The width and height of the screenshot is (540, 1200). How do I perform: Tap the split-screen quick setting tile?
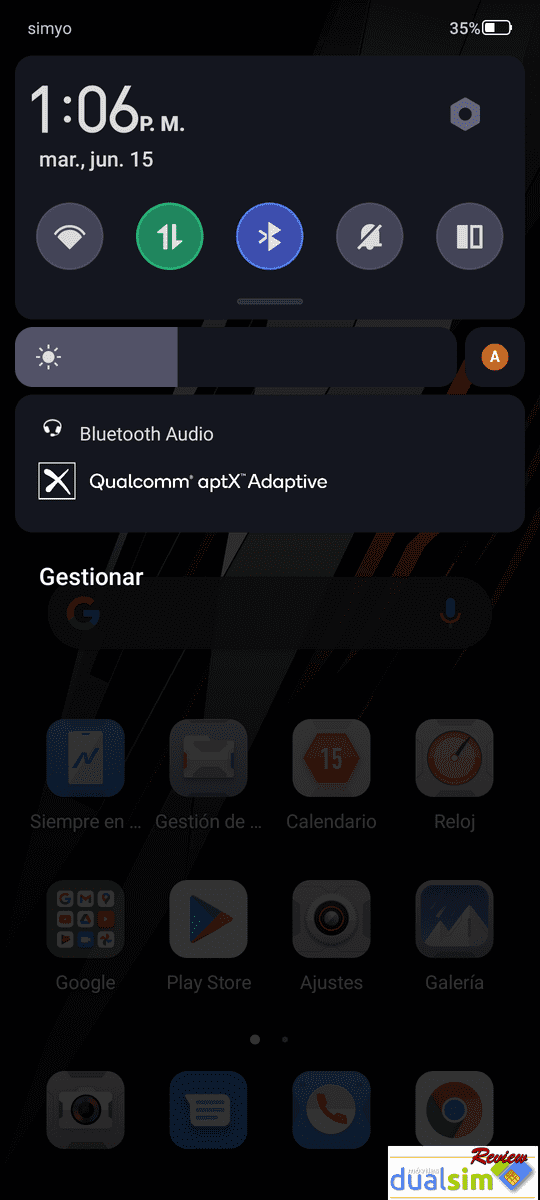pyautogui.click(x=470, y=237)
